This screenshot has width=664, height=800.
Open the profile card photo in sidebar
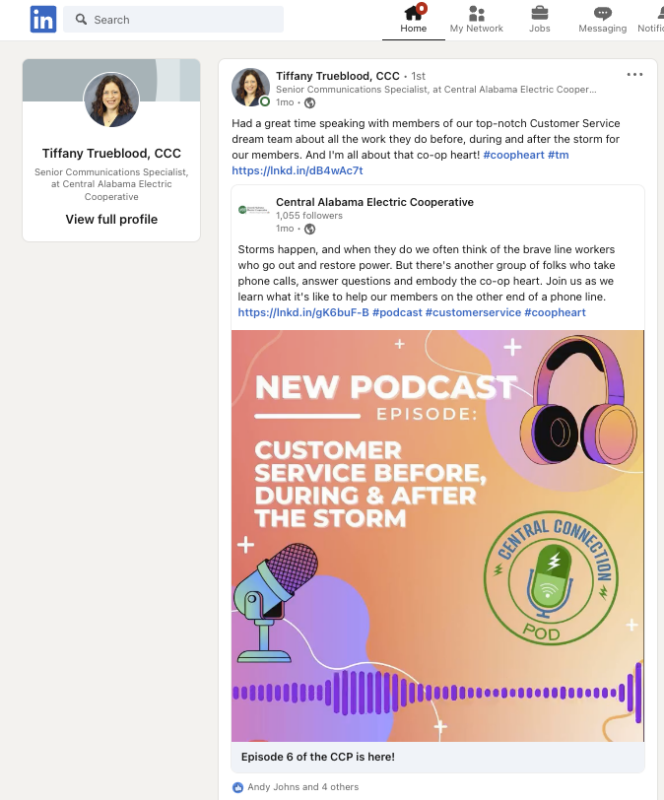(x=111, y=100)
